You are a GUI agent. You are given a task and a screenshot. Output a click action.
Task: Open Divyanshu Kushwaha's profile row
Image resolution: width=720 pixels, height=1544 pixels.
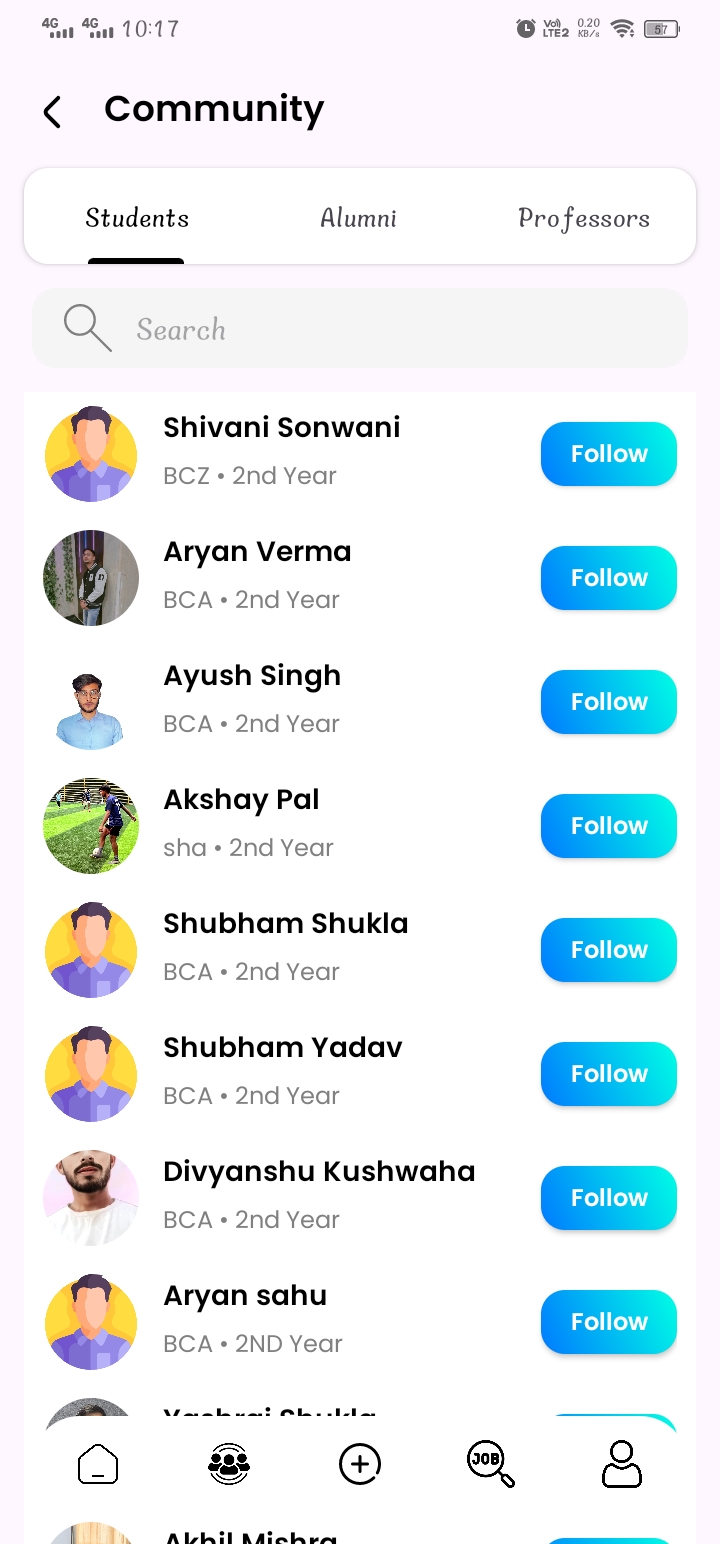click(360, 1198)
